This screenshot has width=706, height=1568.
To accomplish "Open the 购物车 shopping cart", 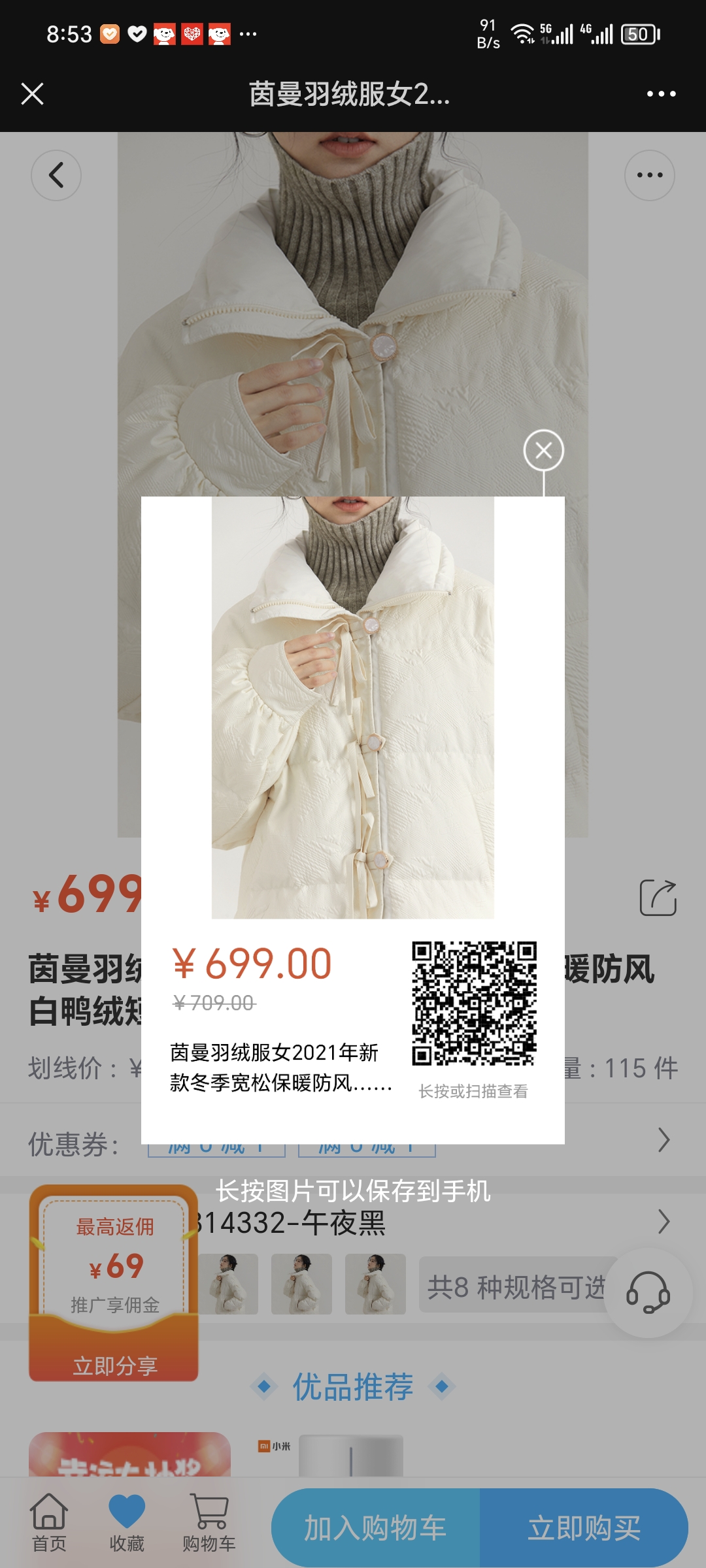I will 209,1522.
